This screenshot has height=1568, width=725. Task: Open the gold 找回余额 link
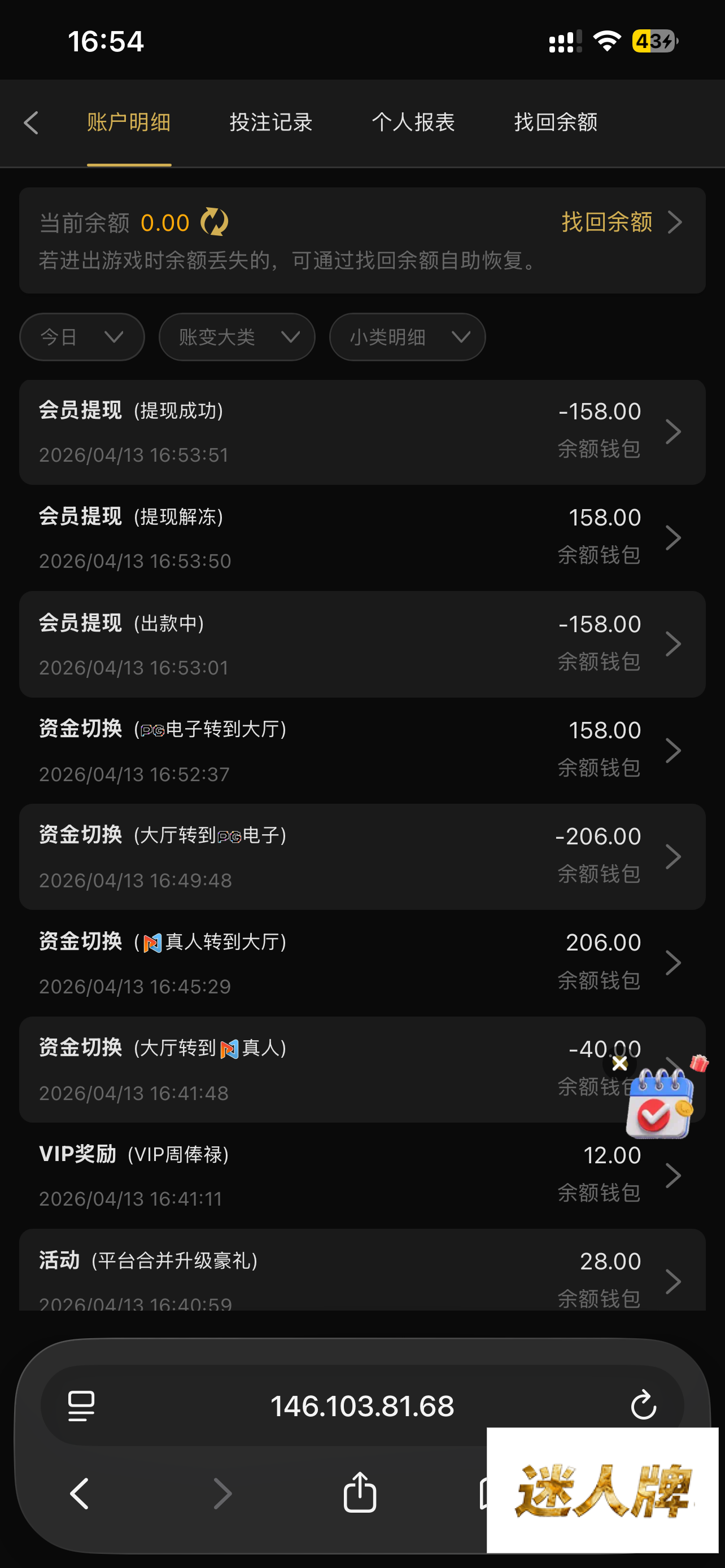tap(619, 222)
